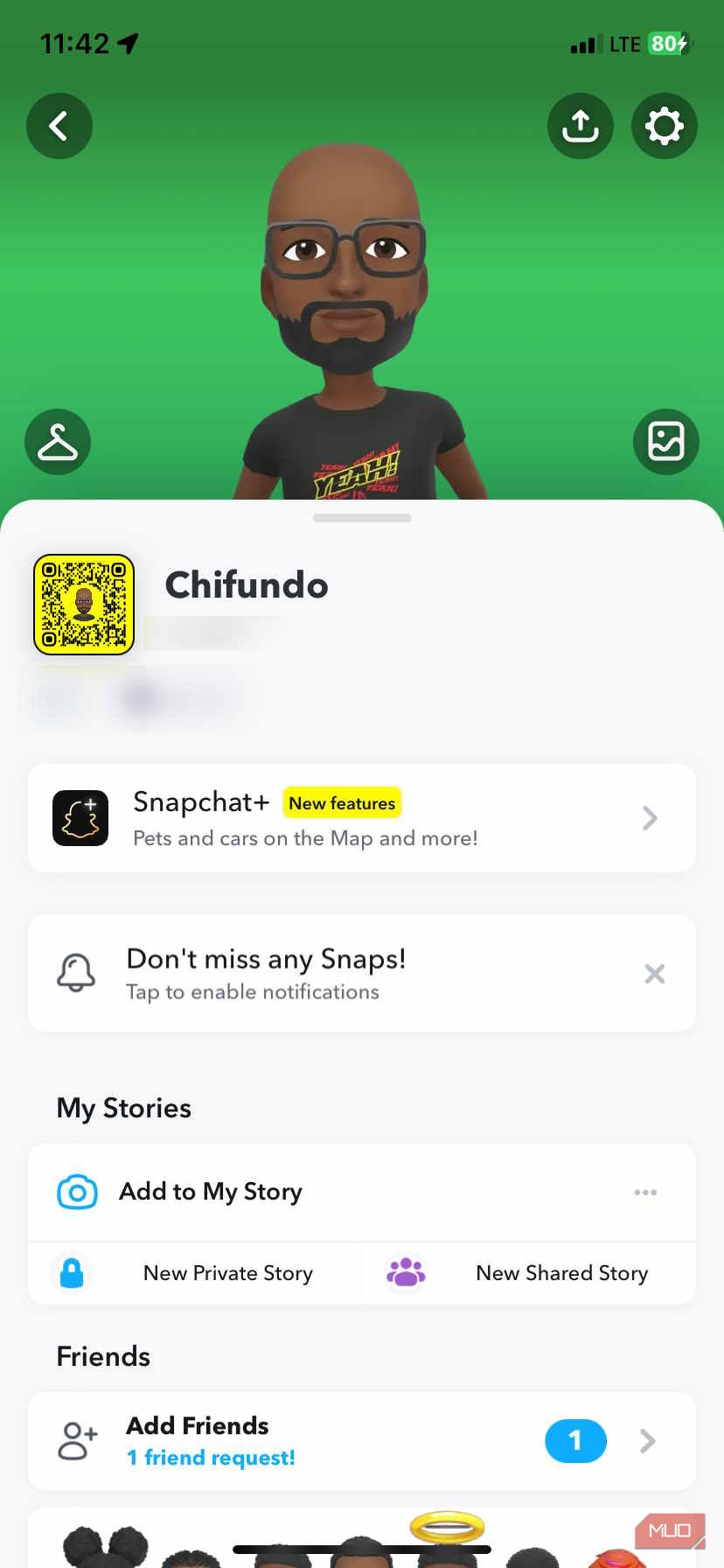Screen dimensions: 724x1568
Task: Open the 1 friend request link
Action: point(211,1474)
